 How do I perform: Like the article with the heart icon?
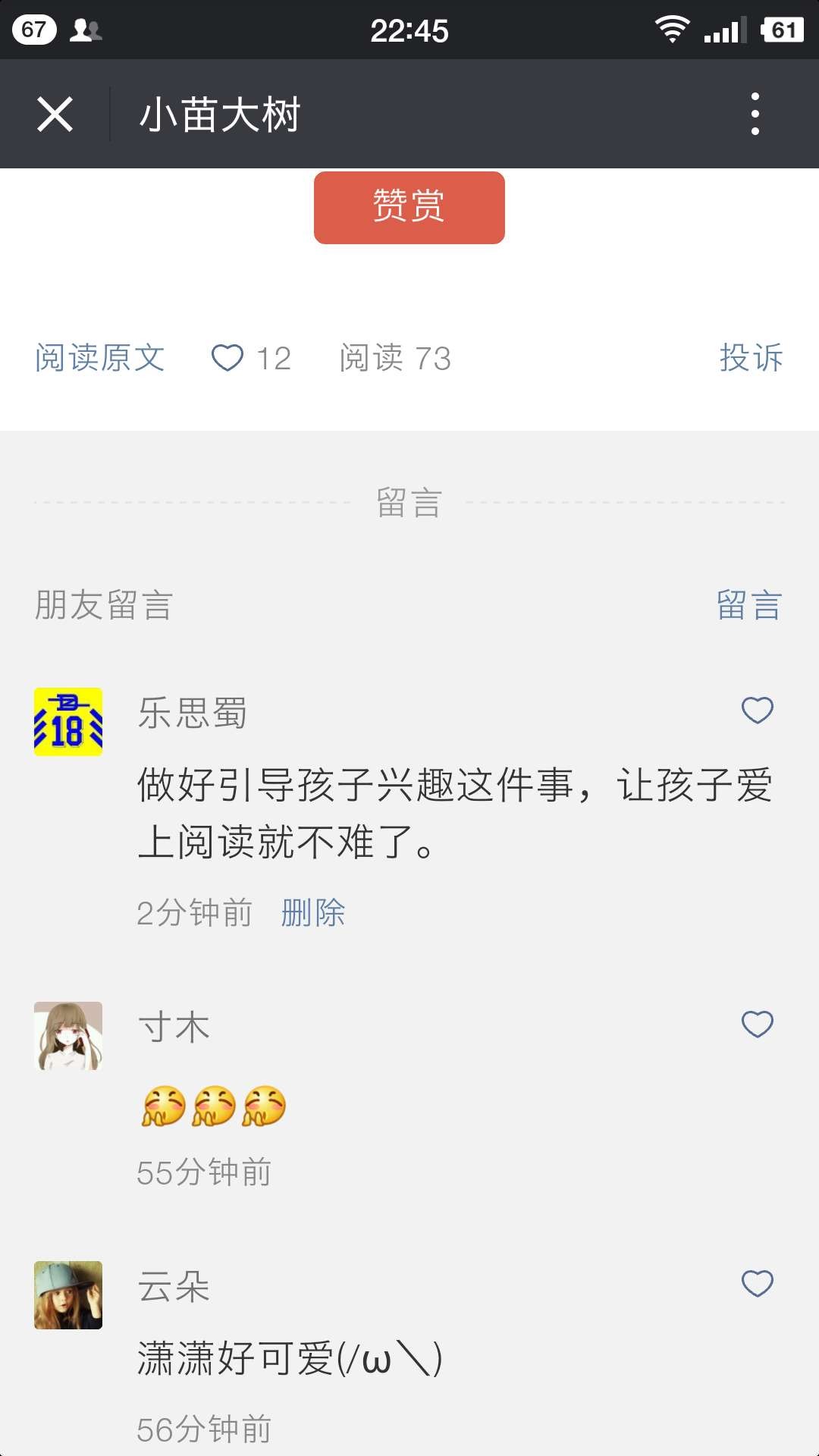click(x=227, y=358)
